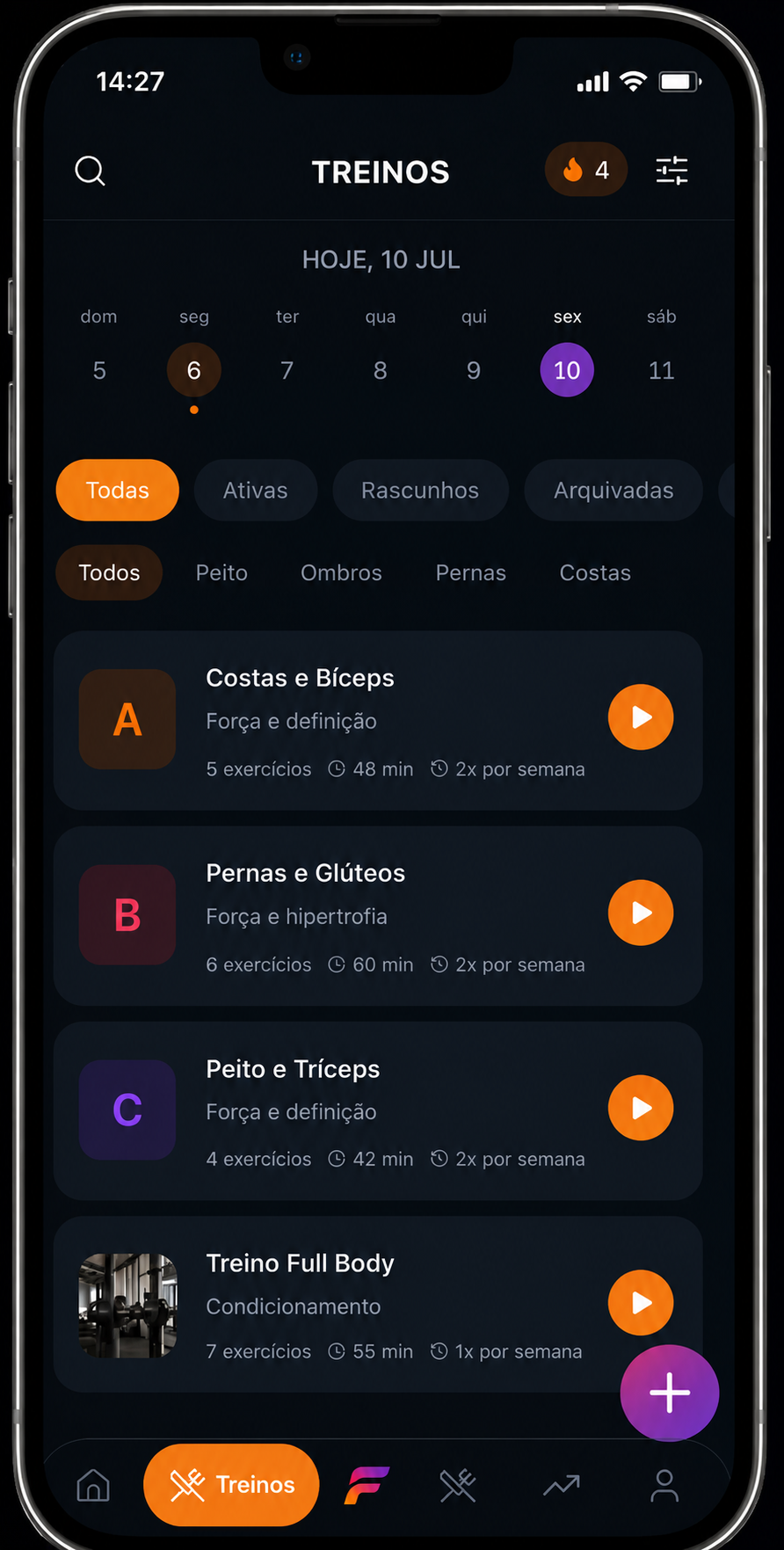Show Rascunhos workouts
Viewport: 784px width, 1550px height.
click(420, 490)
